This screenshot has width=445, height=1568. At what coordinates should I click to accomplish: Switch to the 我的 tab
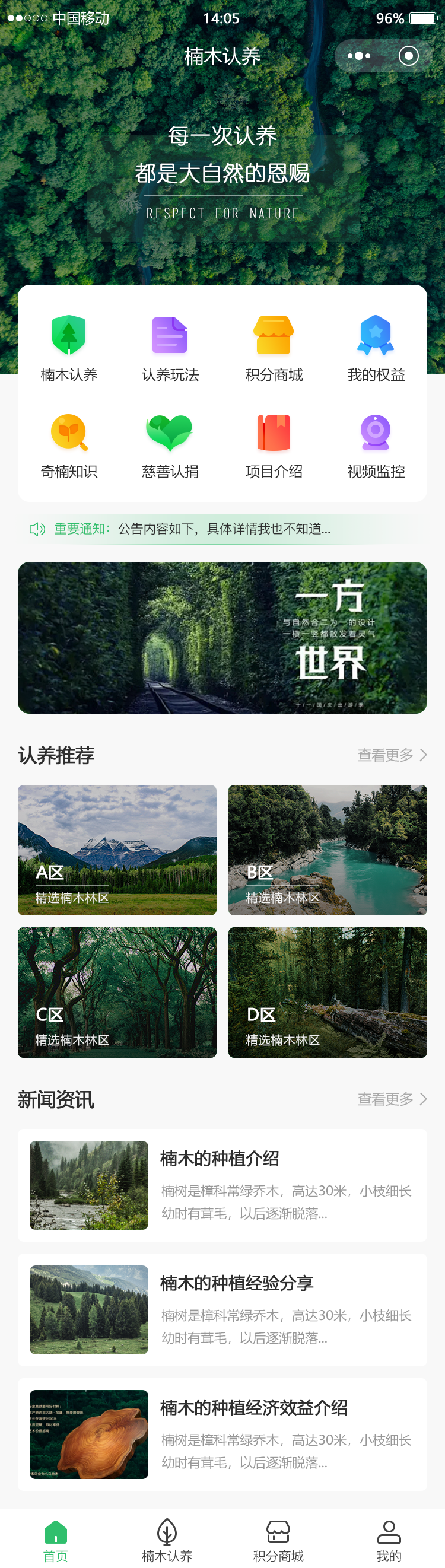[x=389, y=1540]
